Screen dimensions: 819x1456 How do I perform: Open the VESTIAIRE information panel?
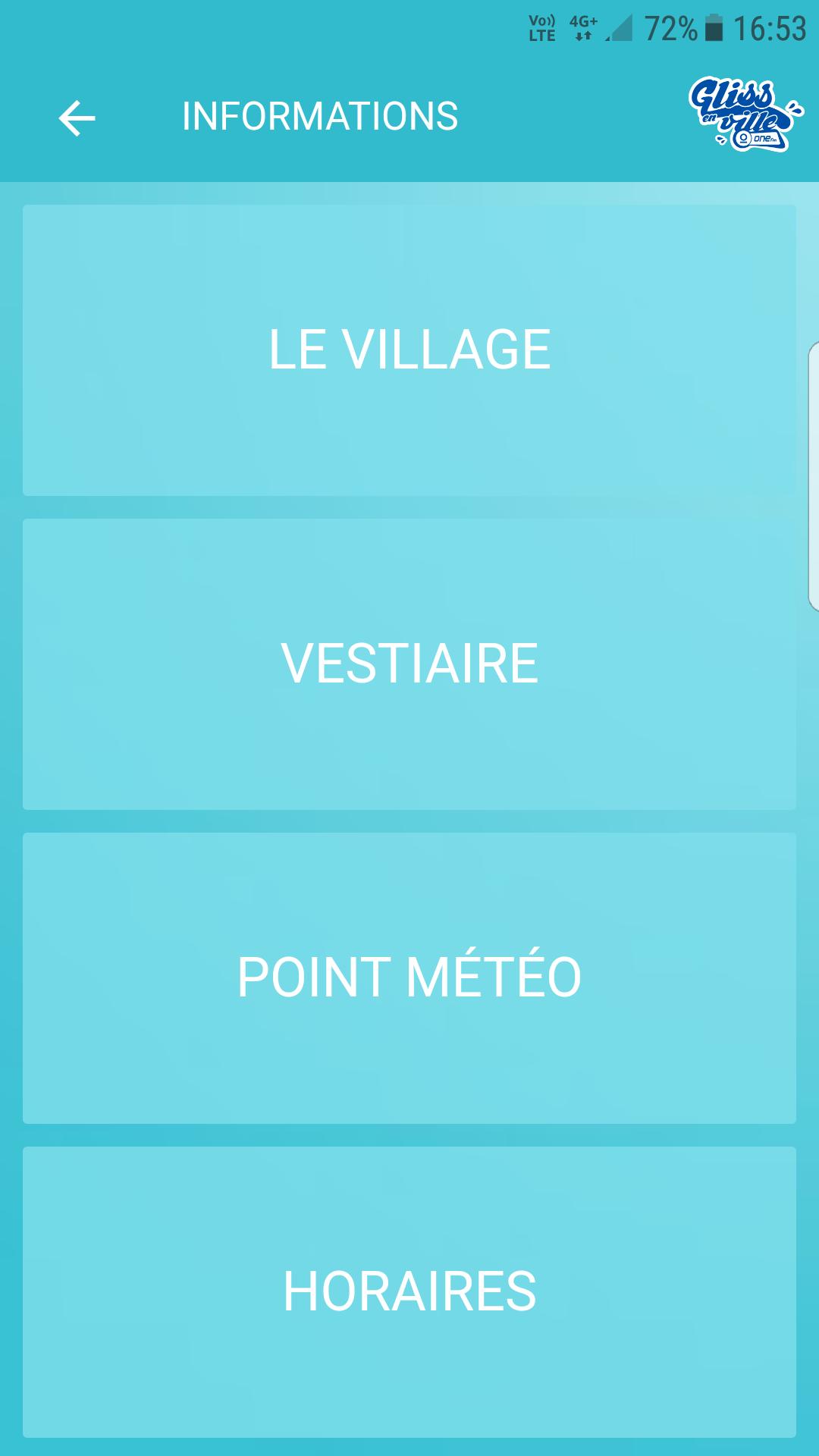(x=409, y=662)
